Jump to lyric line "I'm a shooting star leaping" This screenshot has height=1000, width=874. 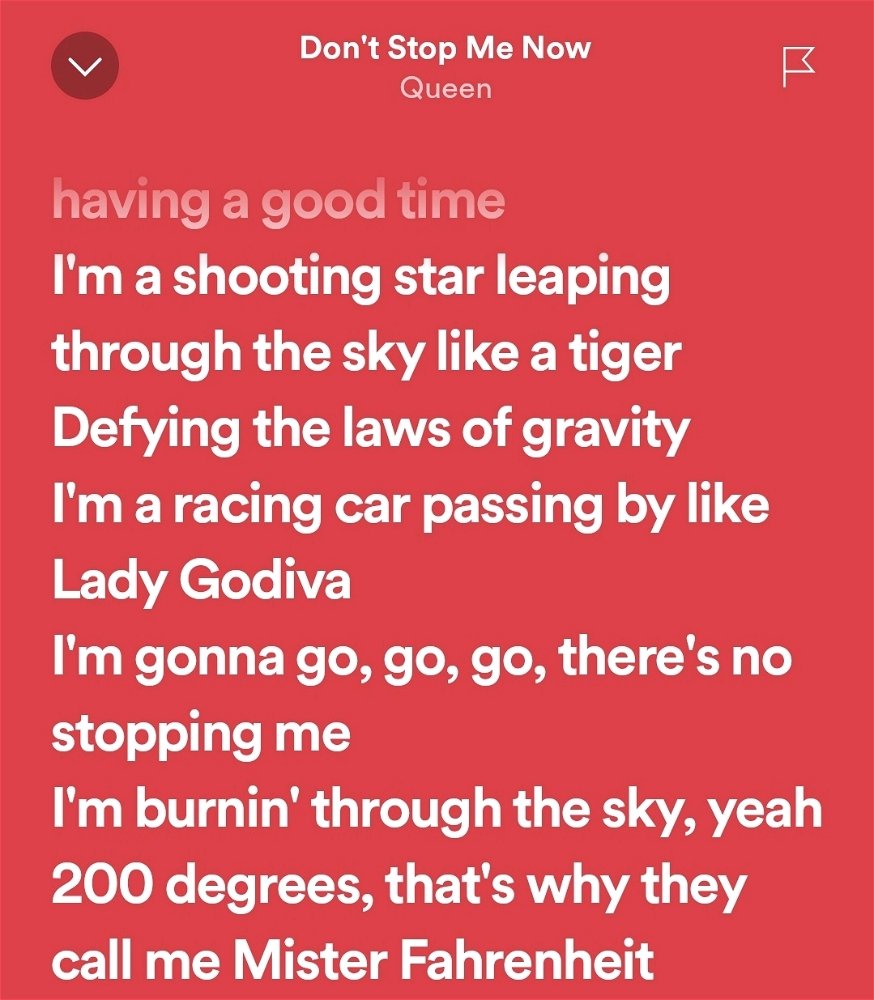click(361, 277)
